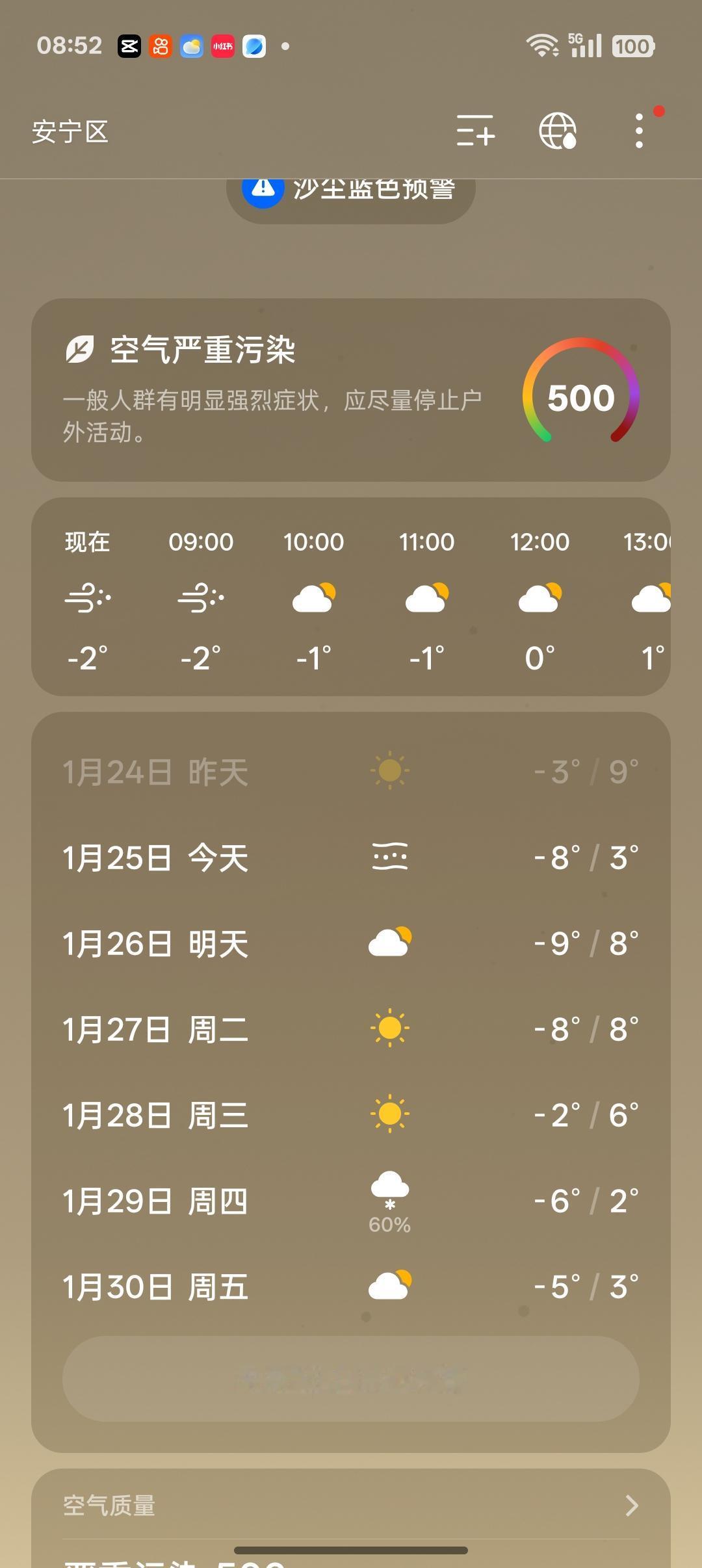Tap the 60% precipitation label on 周四
The image size is (702, 1568).
[389, 1226]
